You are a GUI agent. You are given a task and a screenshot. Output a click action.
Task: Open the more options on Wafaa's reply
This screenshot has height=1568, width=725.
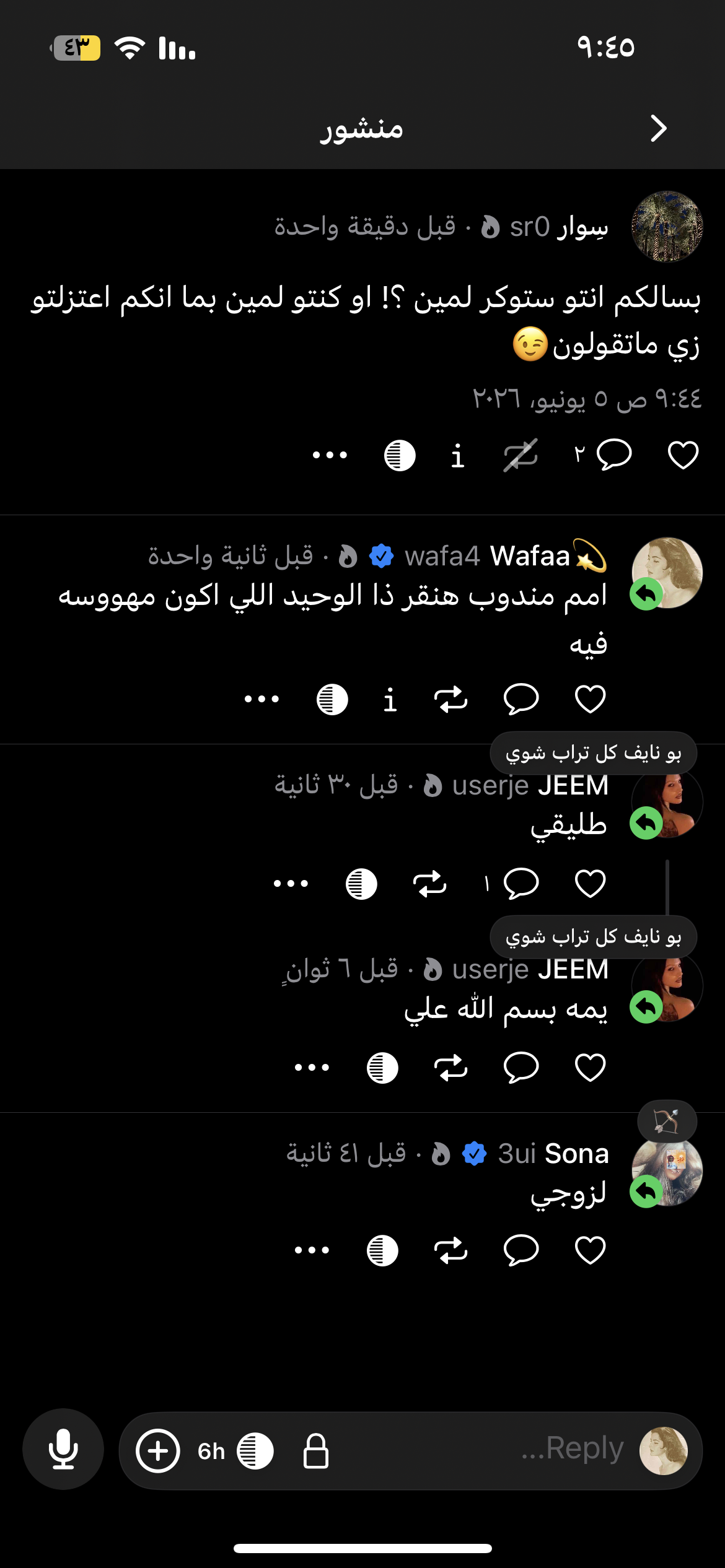(261, 699)
